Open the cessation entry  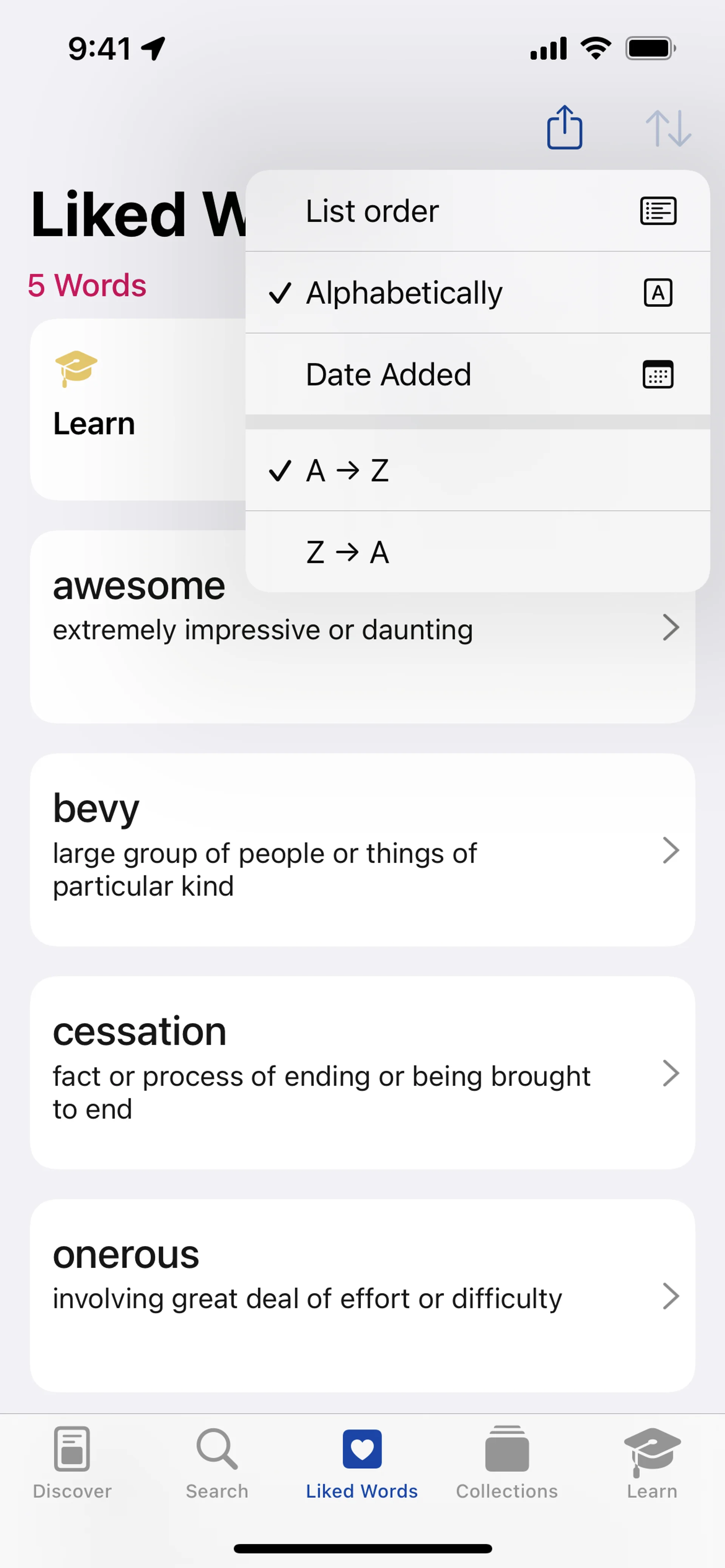(x=362, y=1073)
